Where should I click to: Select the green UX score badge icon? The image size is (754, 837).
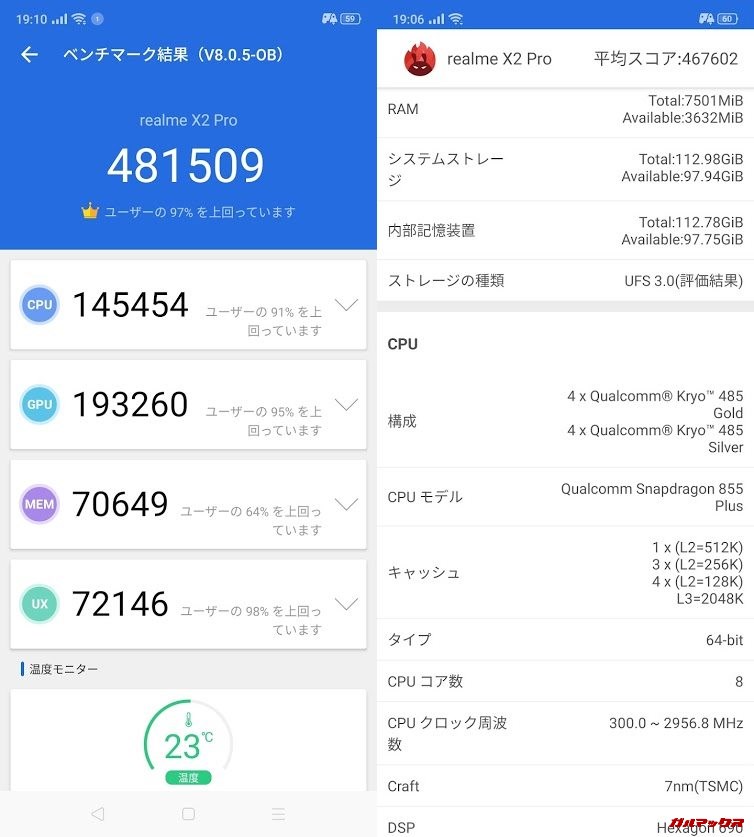tap(39, 605)
